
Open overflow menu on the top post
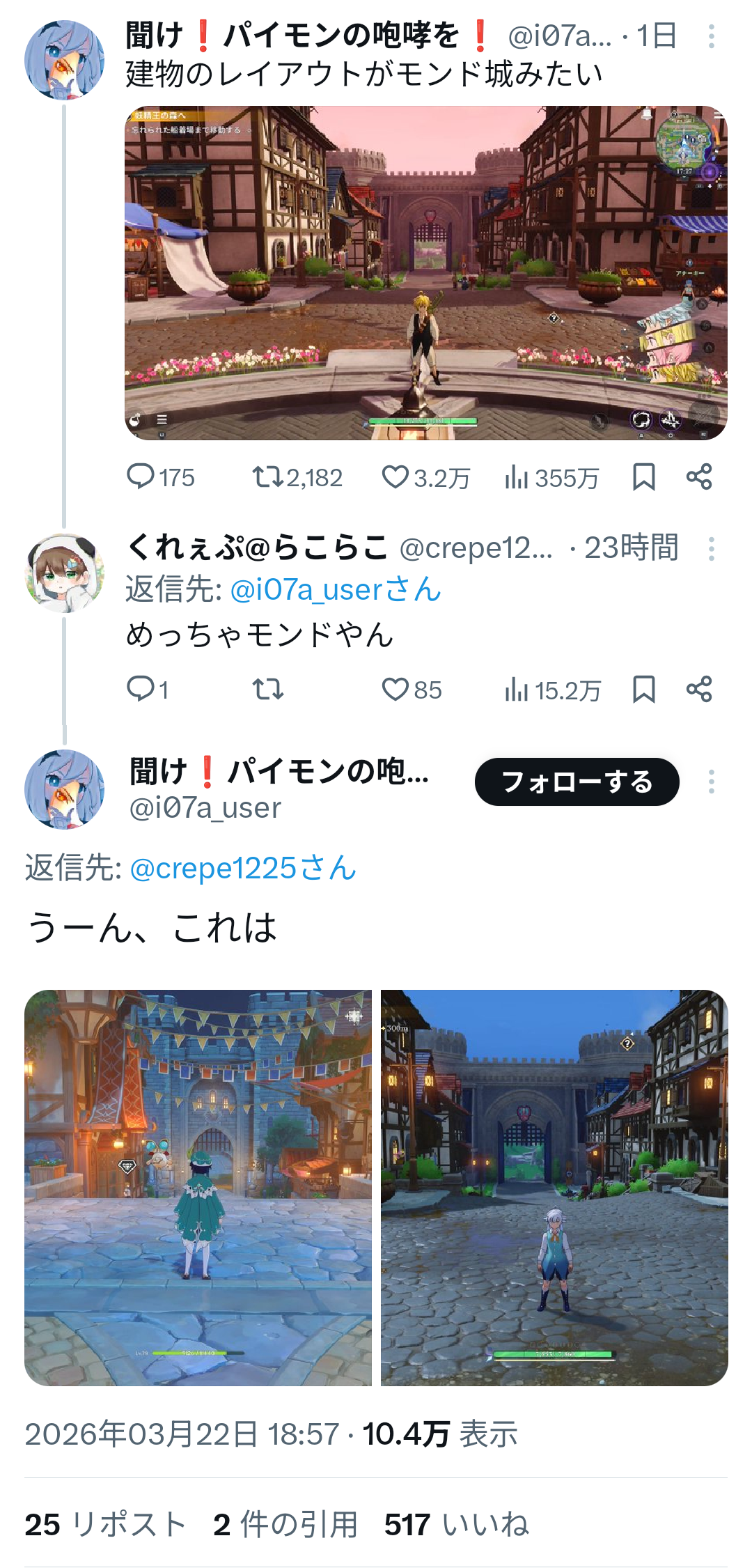(711, 36)
